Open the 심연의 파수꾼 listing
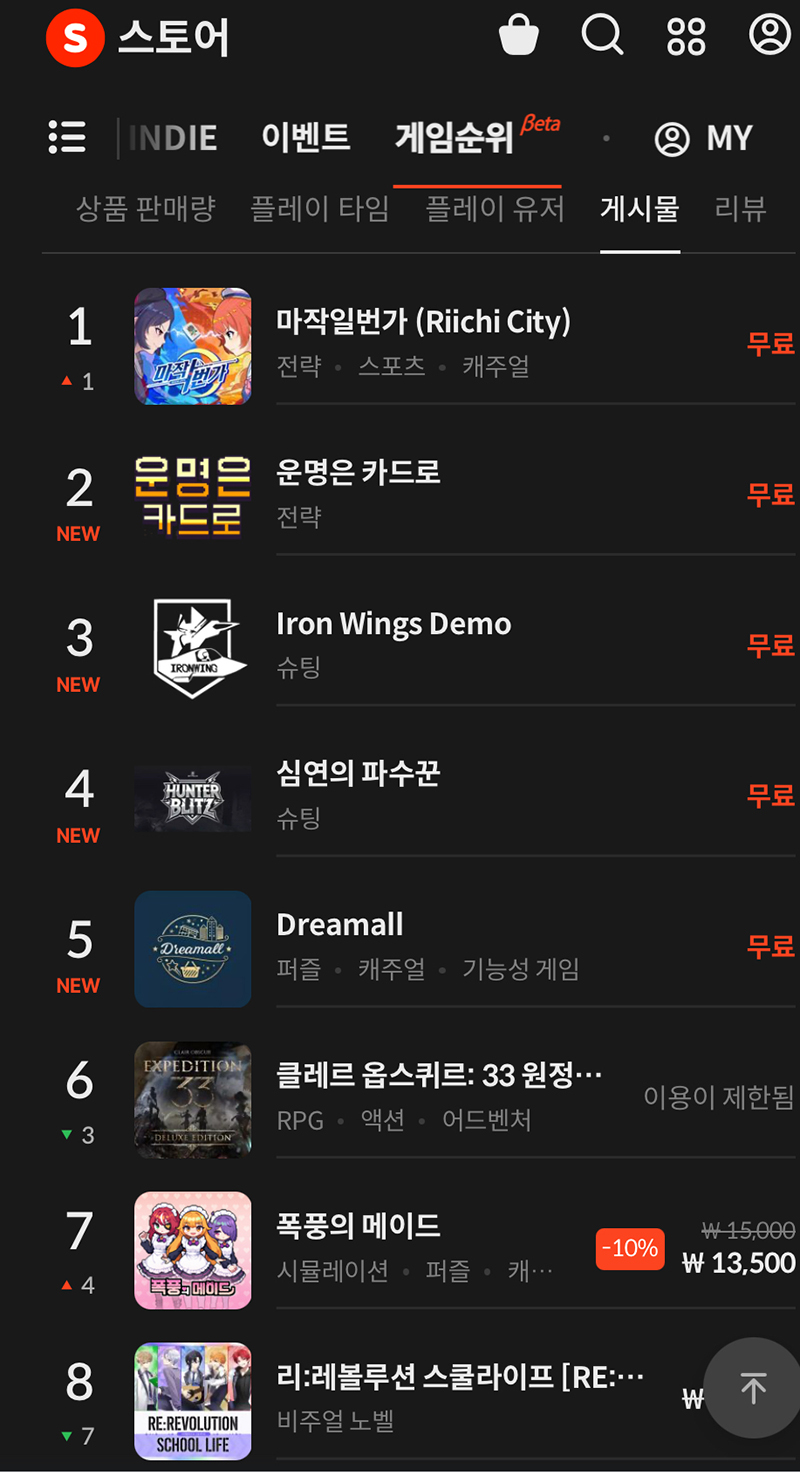 [x=358, y=774]
